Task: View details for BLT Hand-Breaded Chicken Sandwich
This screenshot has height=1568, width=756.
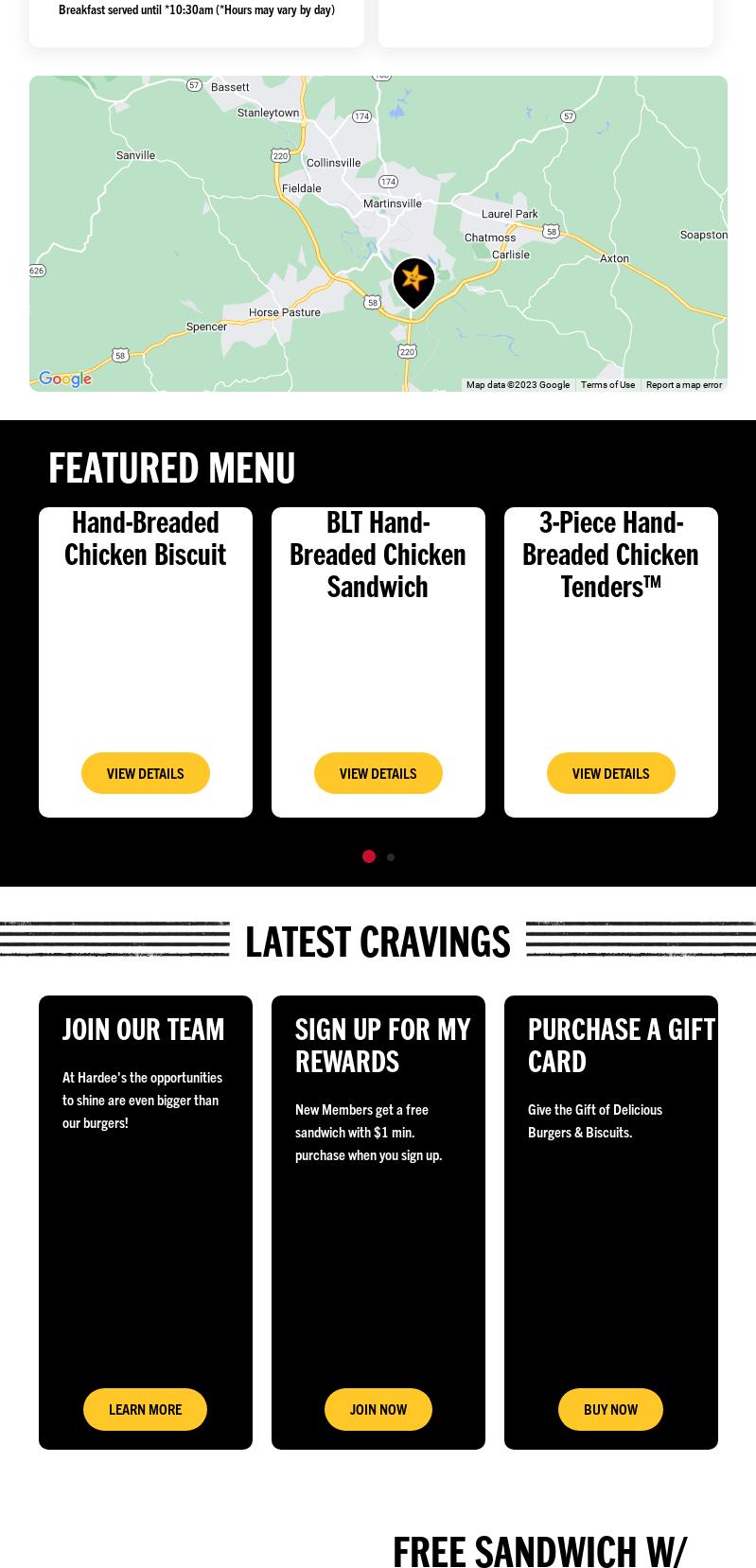Action: pos(378,773)
